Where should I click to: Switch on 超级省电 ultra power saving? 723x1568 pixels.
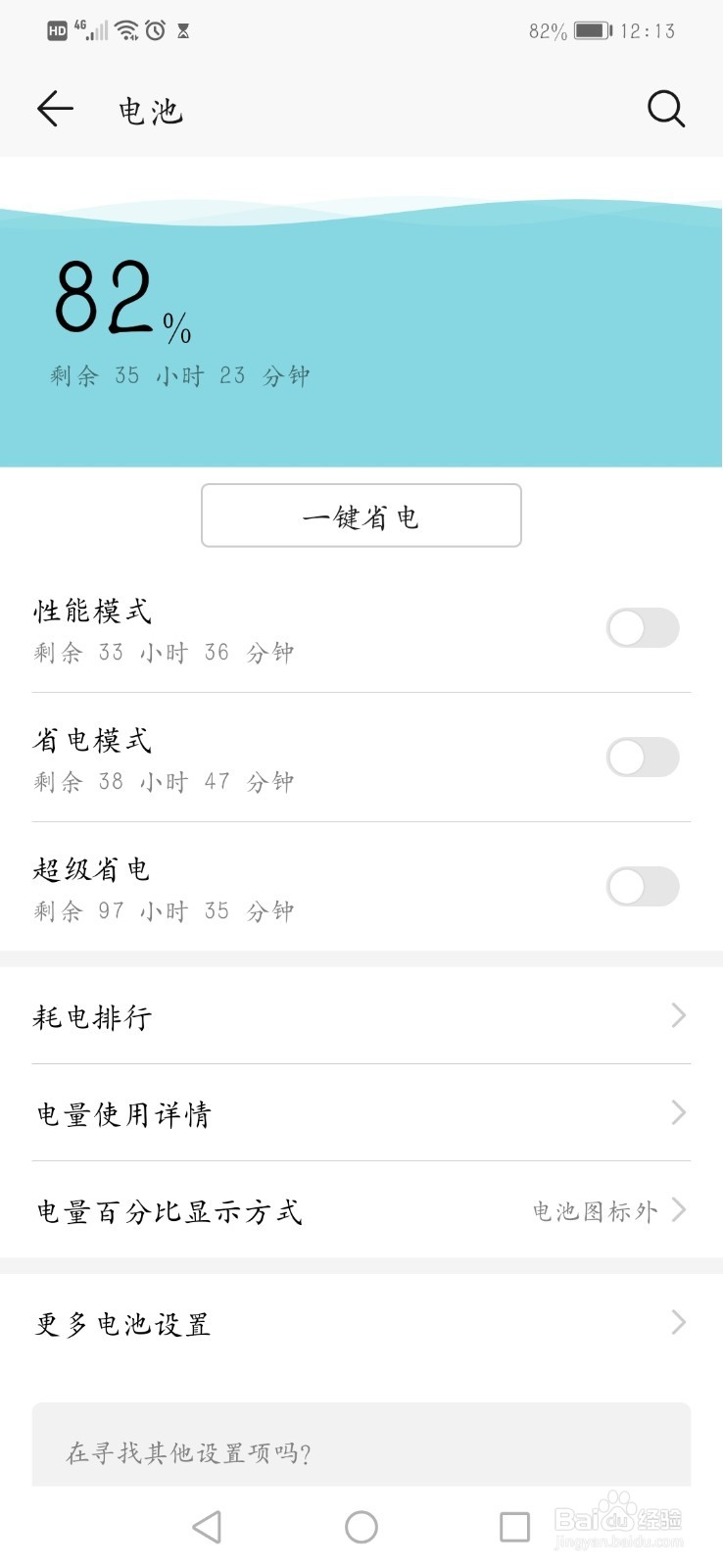(643, 887)
